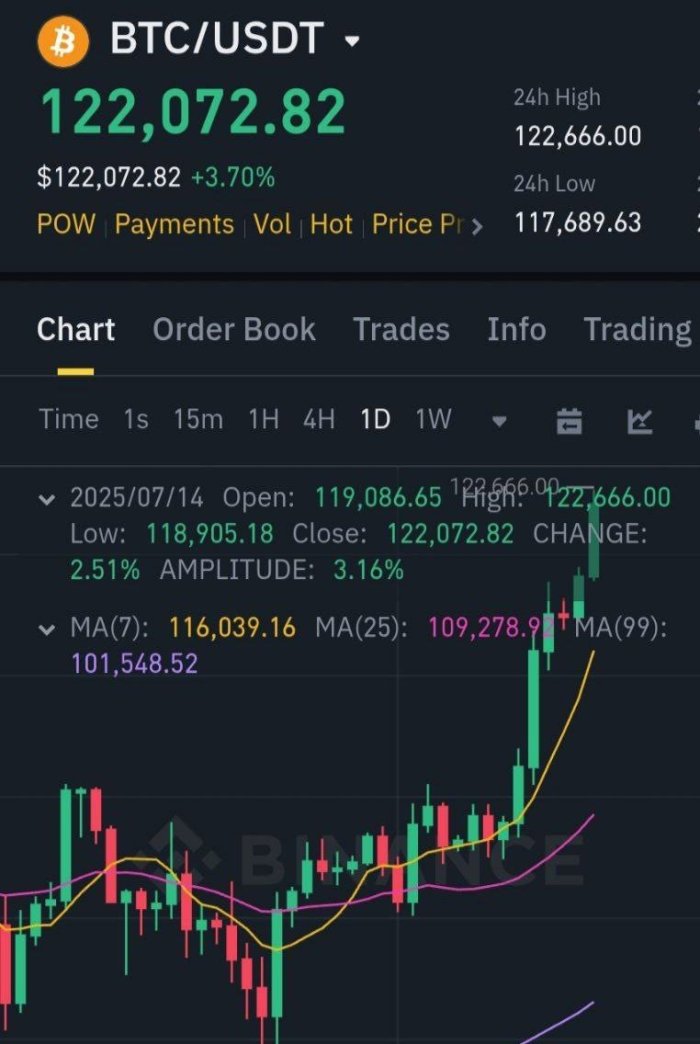Tap the POW tag
Image resolution: width=700 pixels, height=1044 pixels.
(x=66, y=224)
